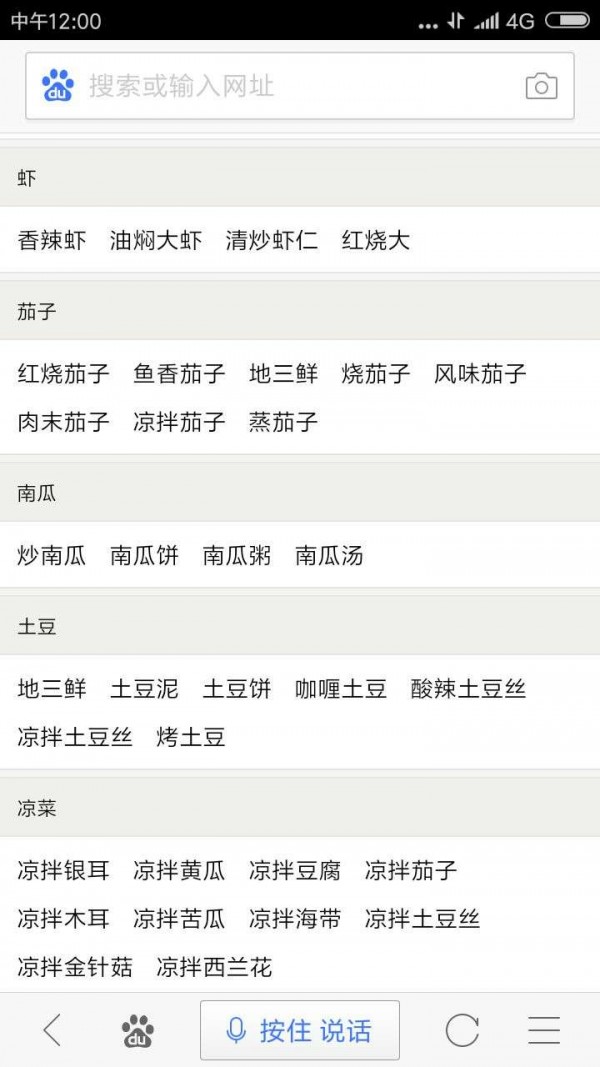The height and width of the screenshot is (1067, 600).
Task: Open the 凉拌西兰花 link
Action: pos(214,968)
